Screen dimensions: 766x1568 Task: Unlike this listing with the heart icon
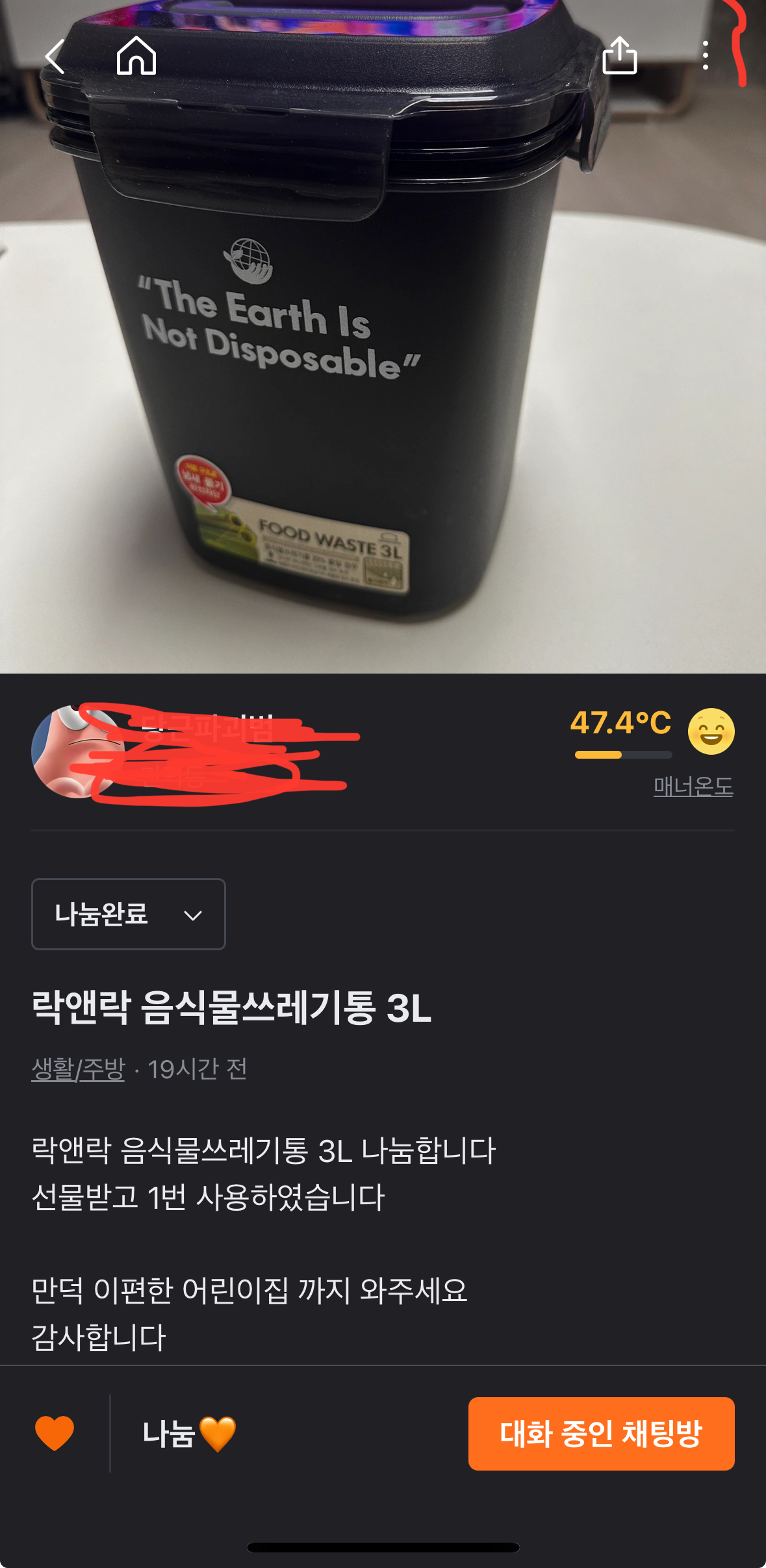pos(55,1433)
